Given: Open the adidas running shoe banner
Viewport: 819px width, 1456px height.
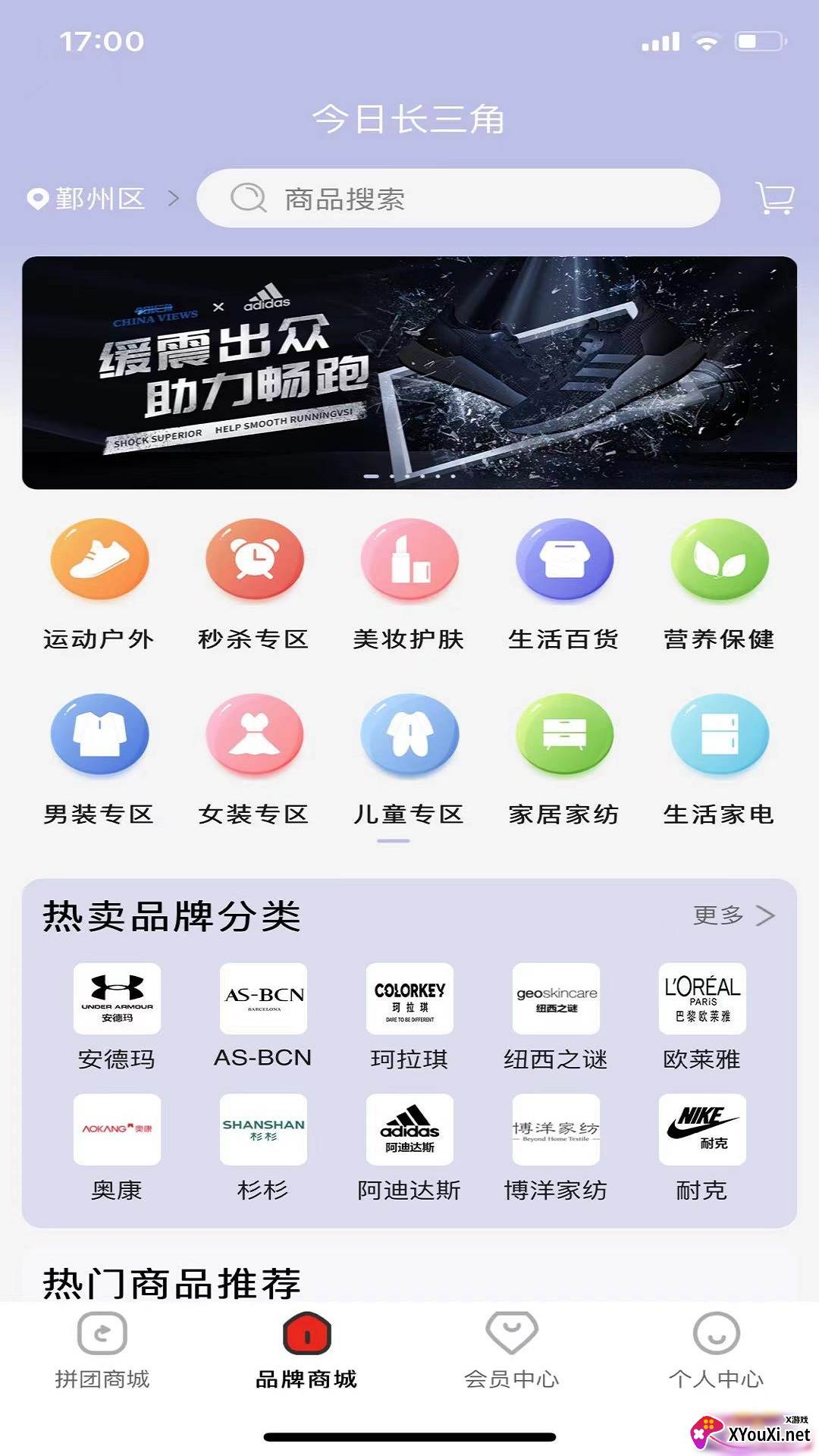Looking at the screenshot, I should pos(409,373).
